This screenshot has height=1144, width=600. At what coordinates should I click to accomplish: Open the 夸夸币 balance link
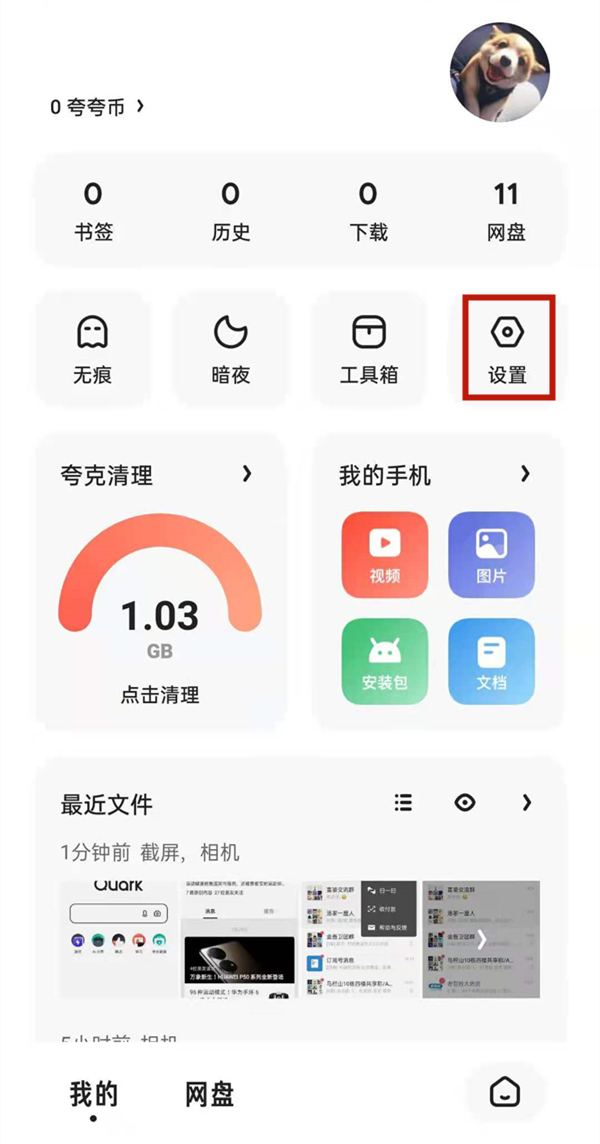pyautogui.click(x=97, y=106)
